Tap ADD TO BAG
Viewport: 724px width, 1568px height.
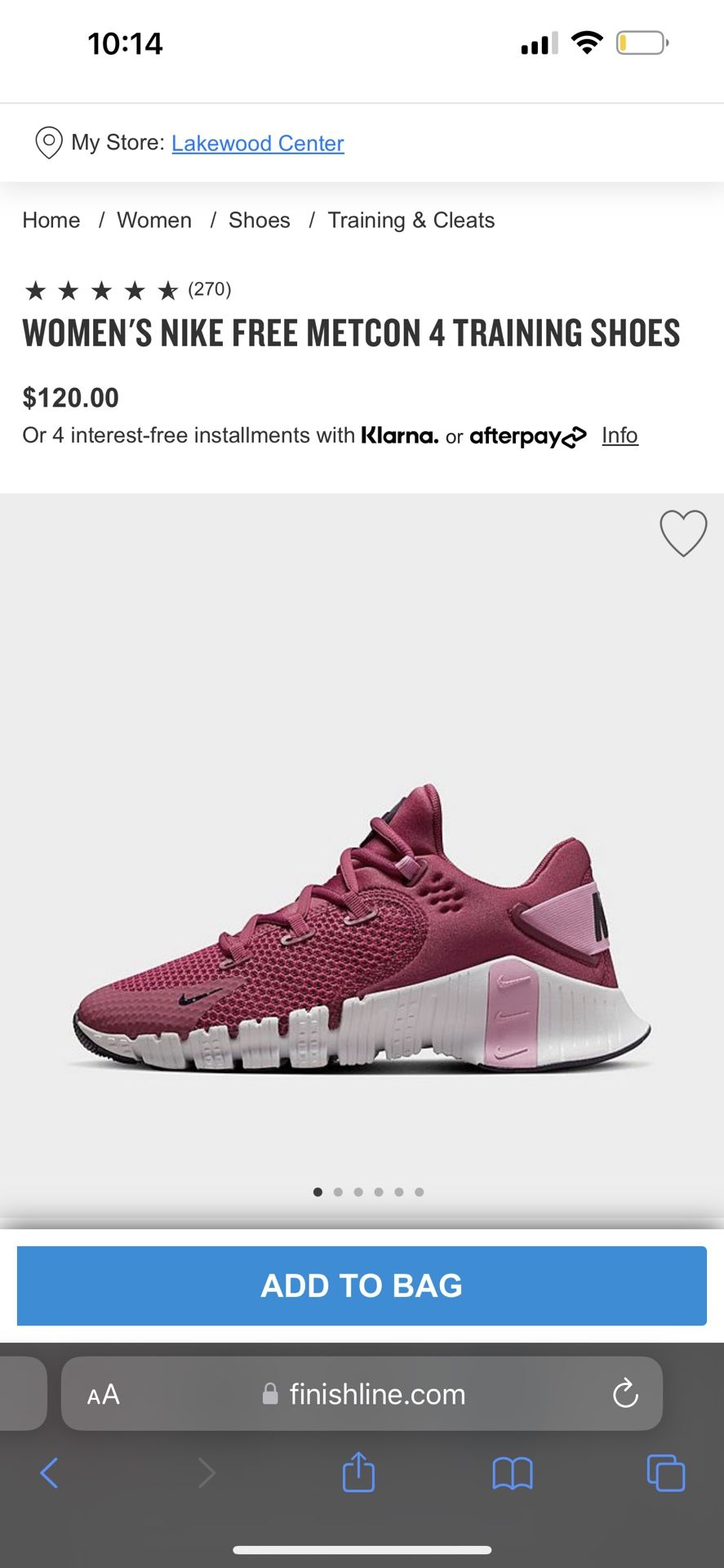pos(362,1285)
